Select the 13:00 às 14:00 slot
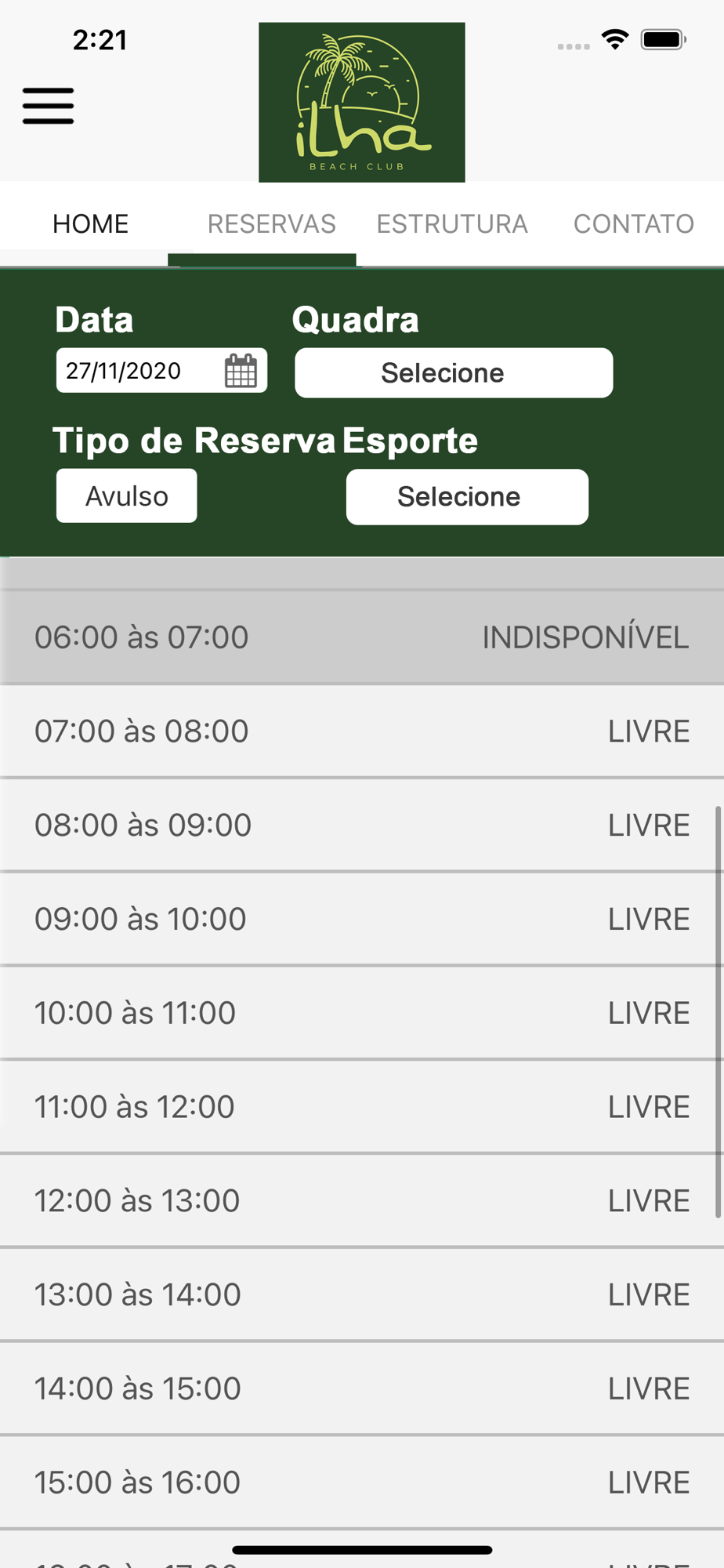This screenshot has height=1568, width=724. (362, 1294)
